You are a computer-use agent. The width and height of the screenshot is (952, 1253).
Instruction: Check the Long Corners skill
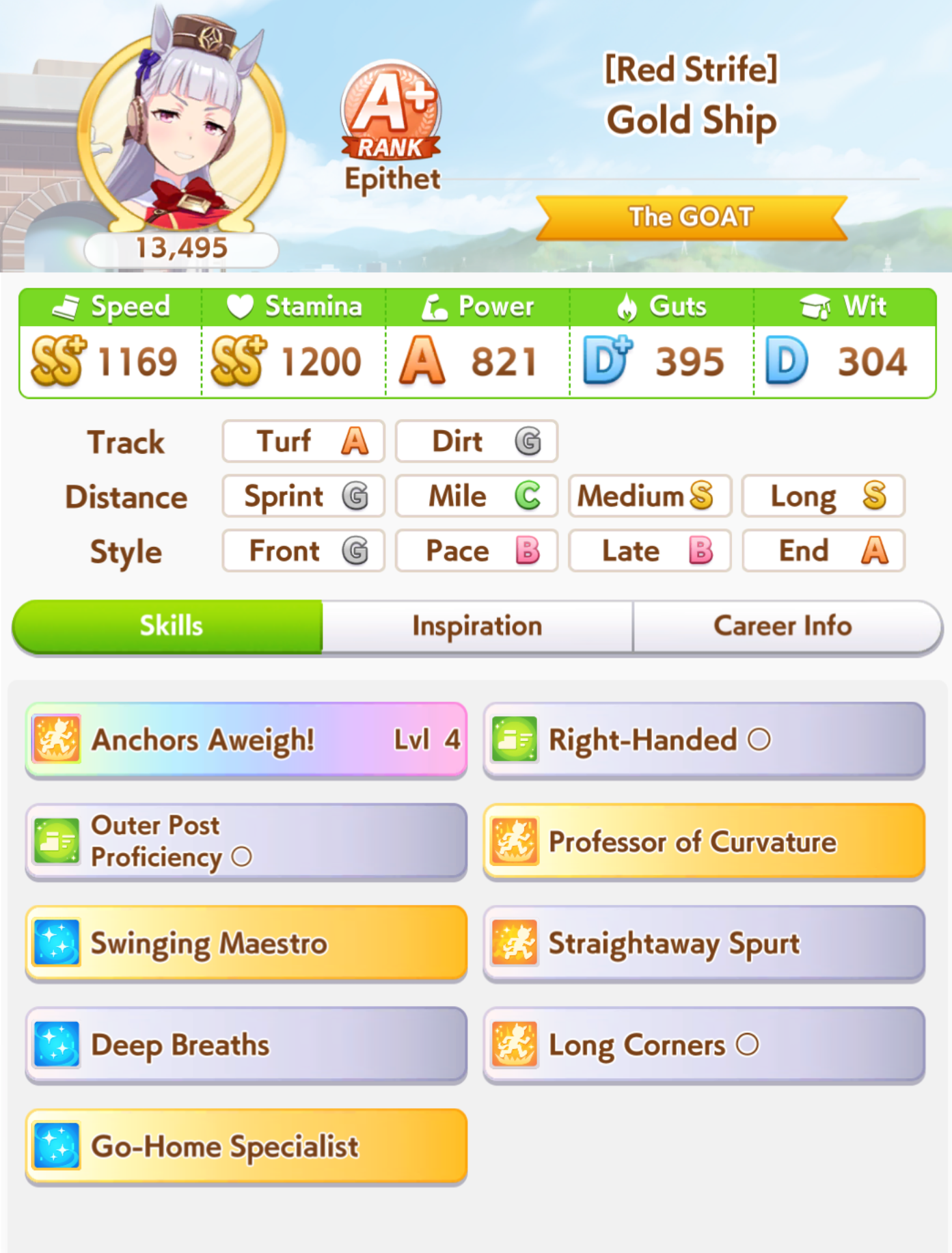pyautogui.click(x=704, y=1045)
